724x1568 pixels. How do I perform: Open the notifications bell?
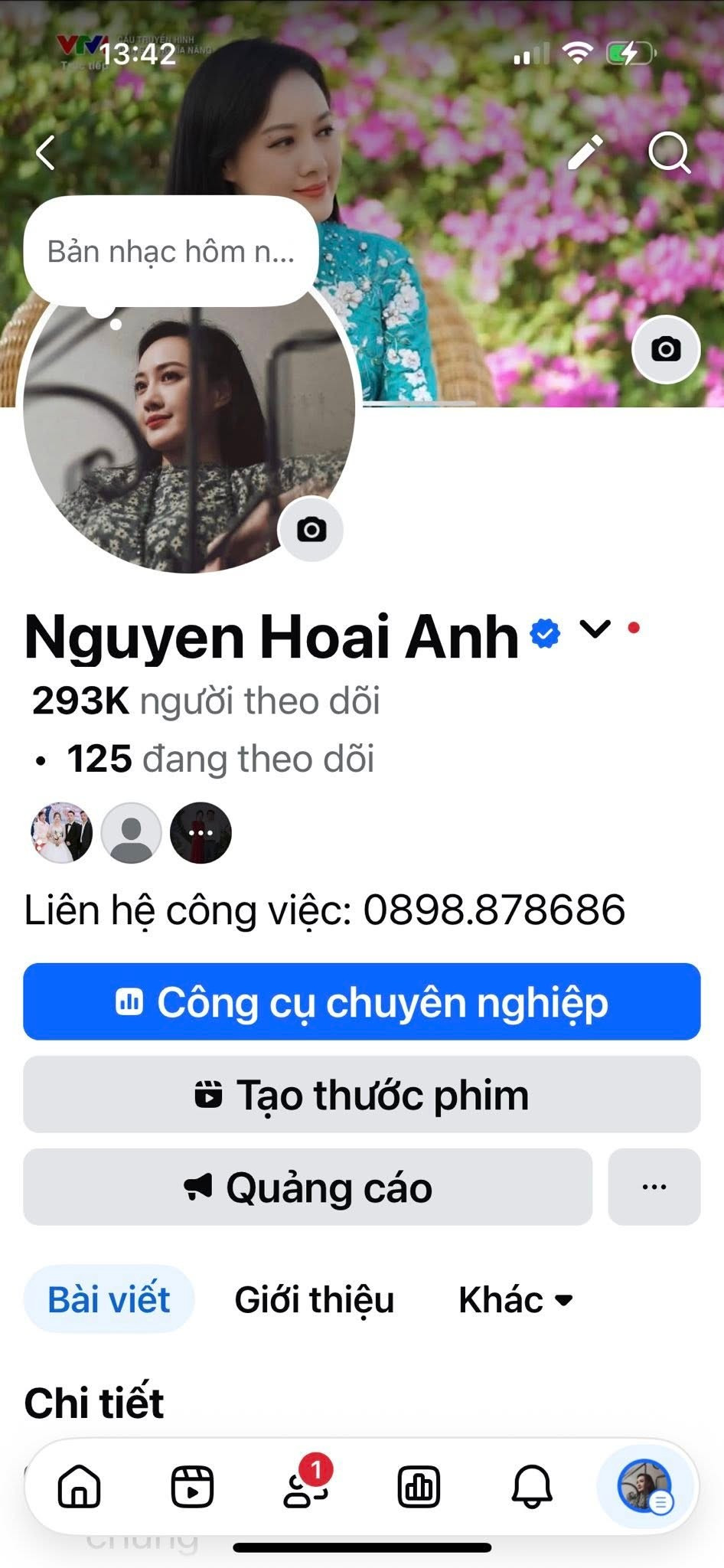pyautogui.click(x=532, y=1487)
